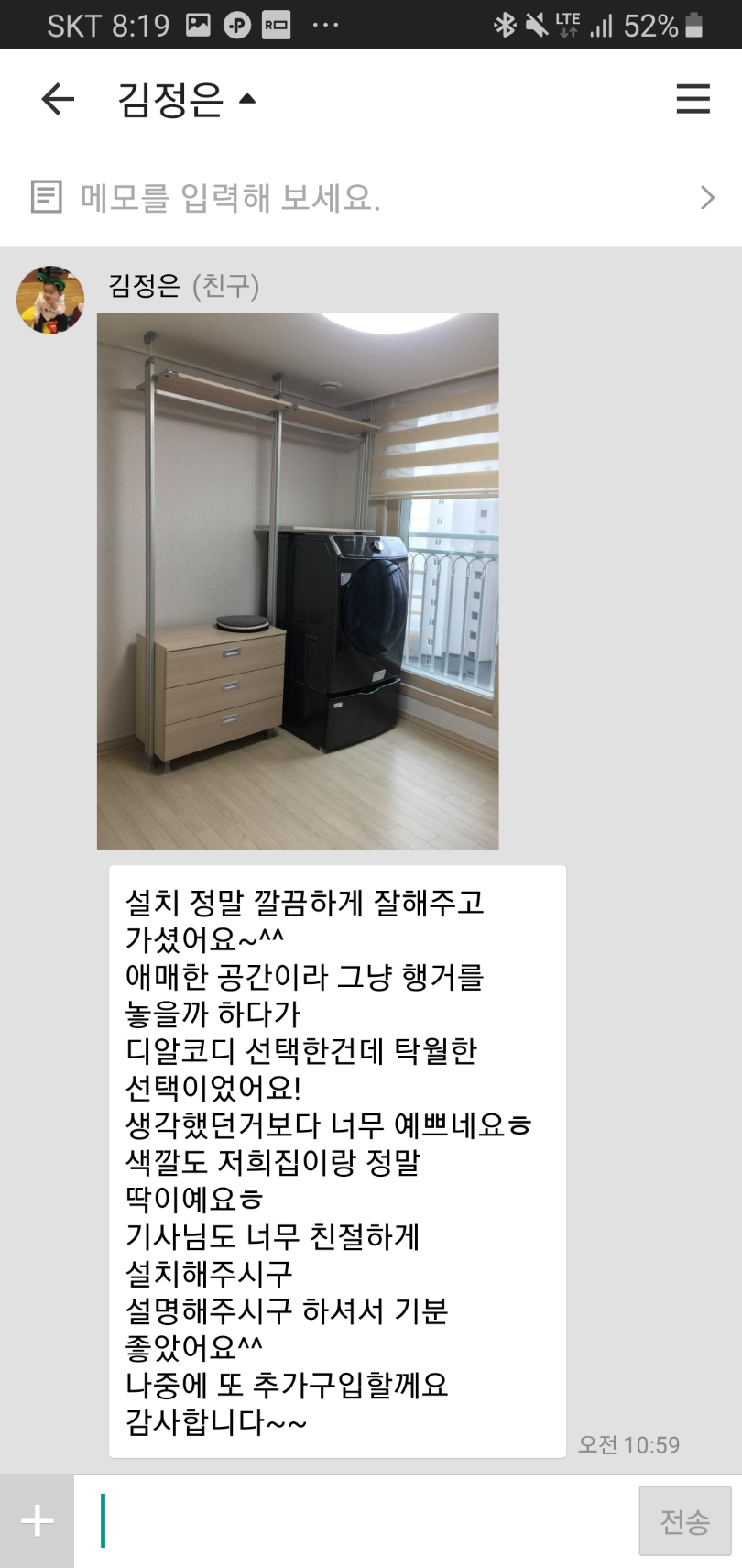Tap the 전송 send button
Image resolution: width=742 pixels, height=1568 pixels.
tap(684, 1521)
